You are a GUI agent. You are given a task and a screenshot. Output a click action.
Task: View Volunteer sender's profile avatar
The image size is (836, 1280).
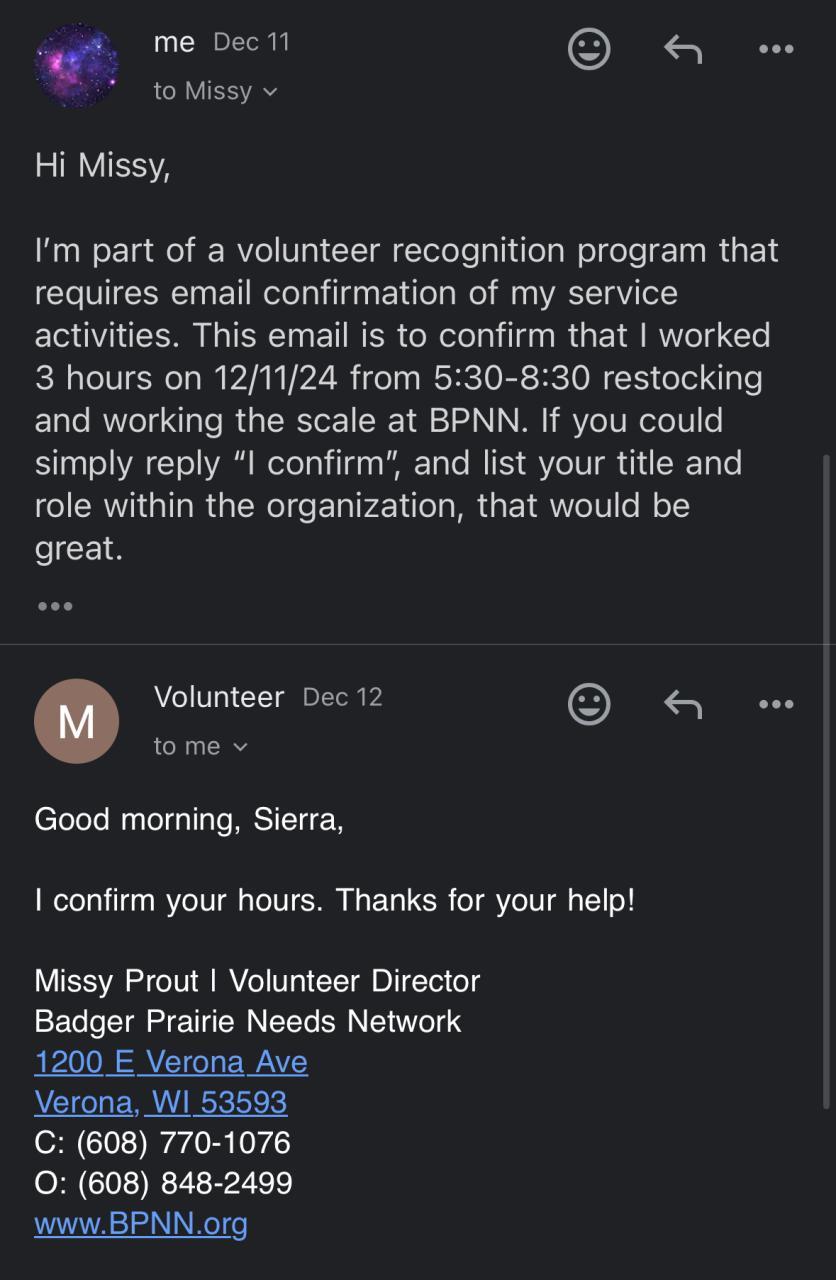(x=76, y=721)
